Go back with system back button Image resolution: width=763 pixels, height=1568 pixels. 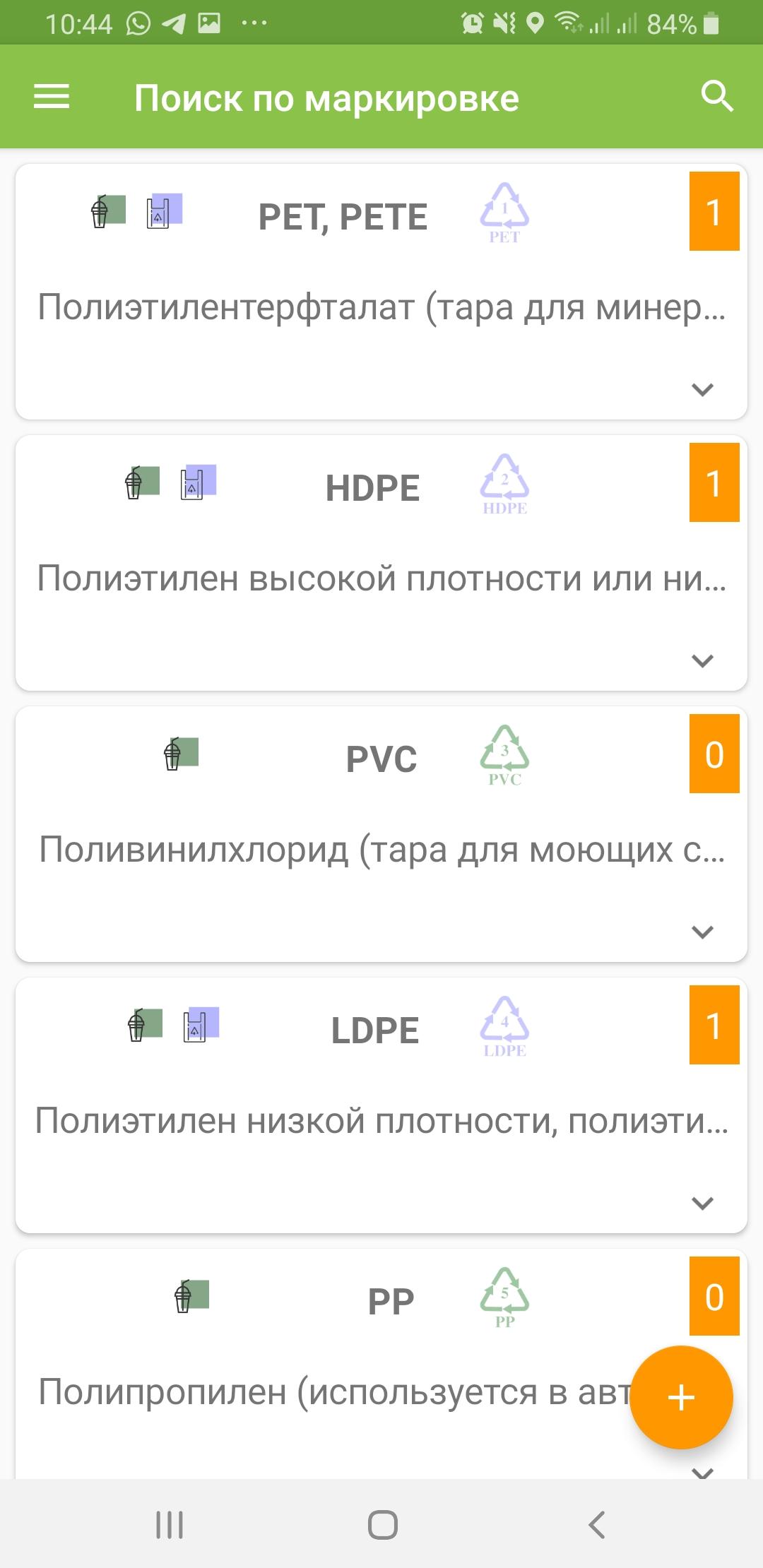pos(597,1524)
